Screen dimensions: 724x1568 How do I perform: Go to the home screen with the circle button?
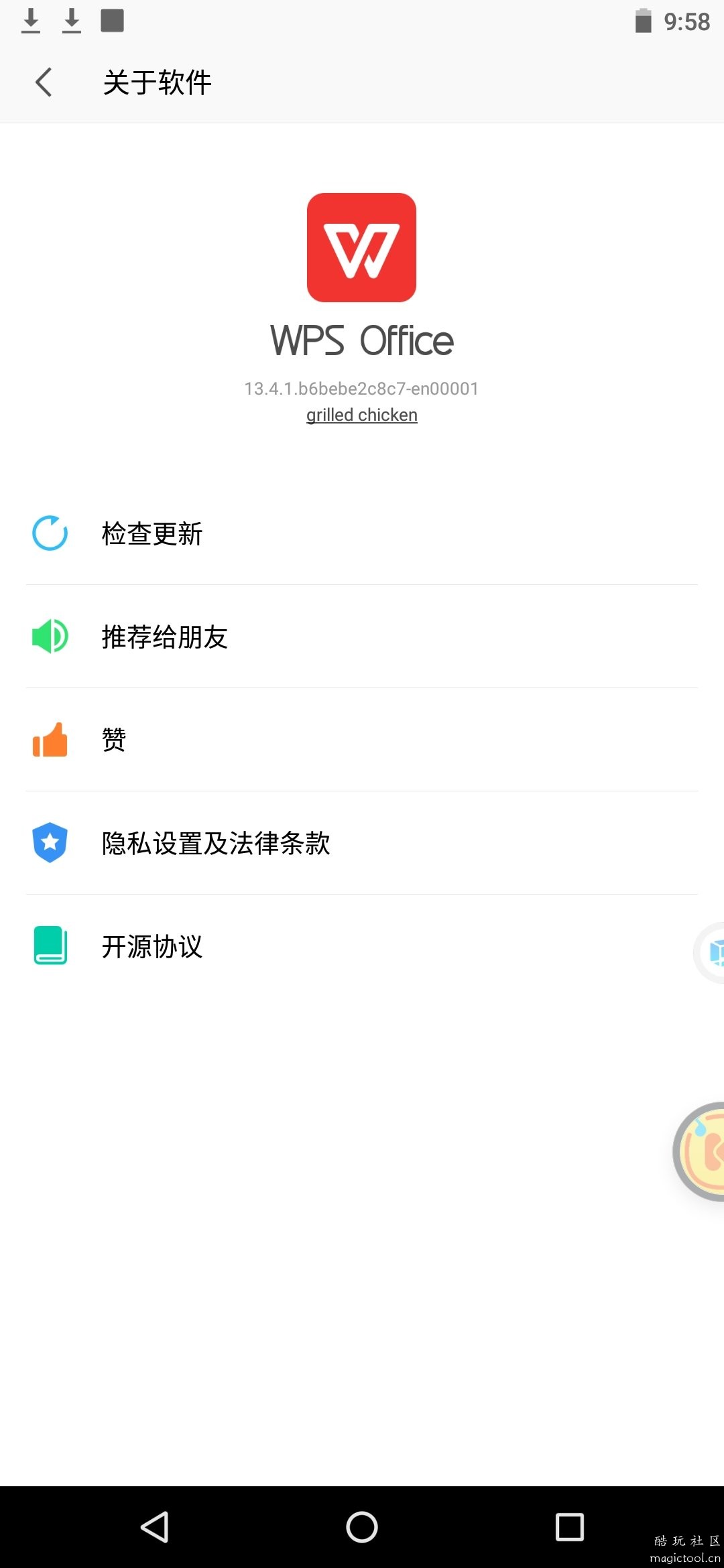point(362,1527)
